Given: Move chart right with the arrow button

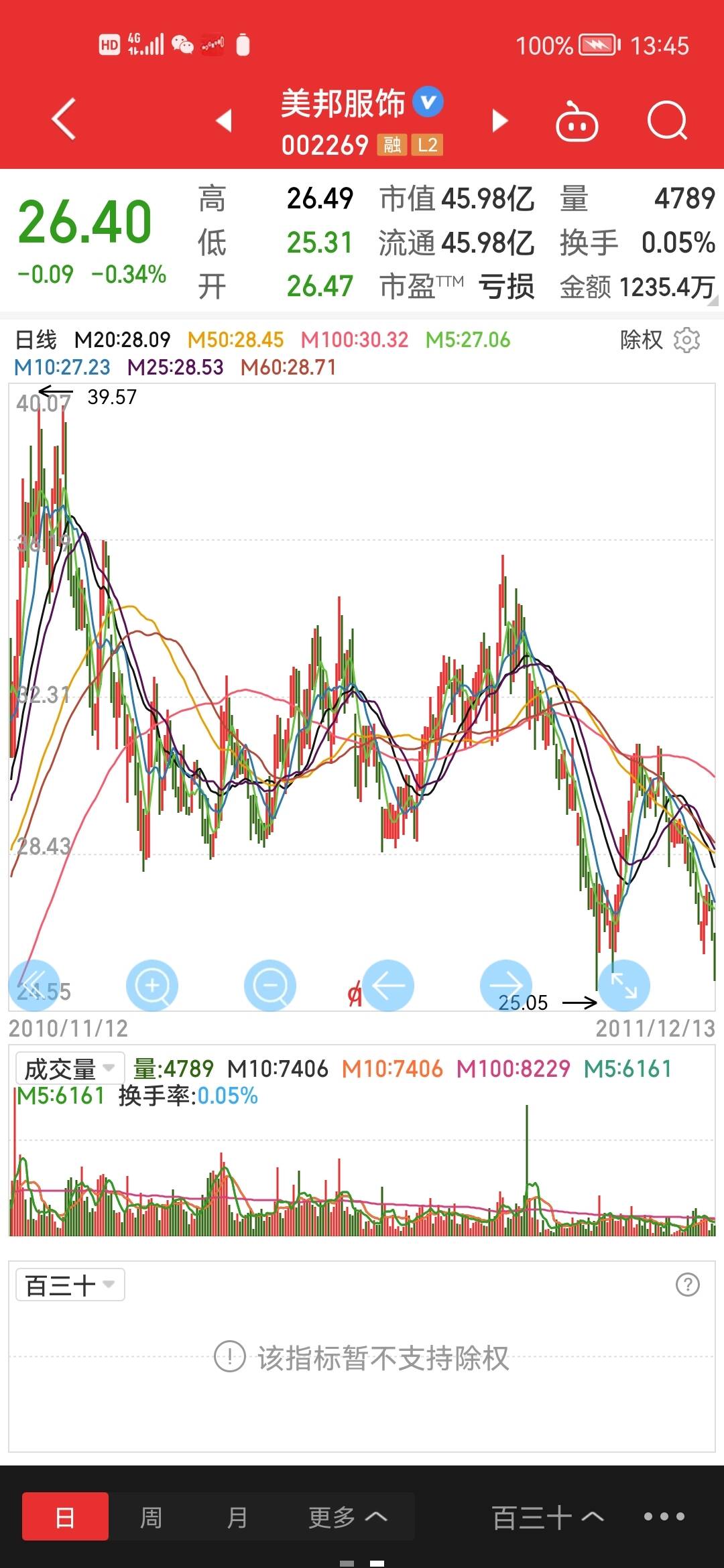Looking at the screenshot, I should click(506, 986).
